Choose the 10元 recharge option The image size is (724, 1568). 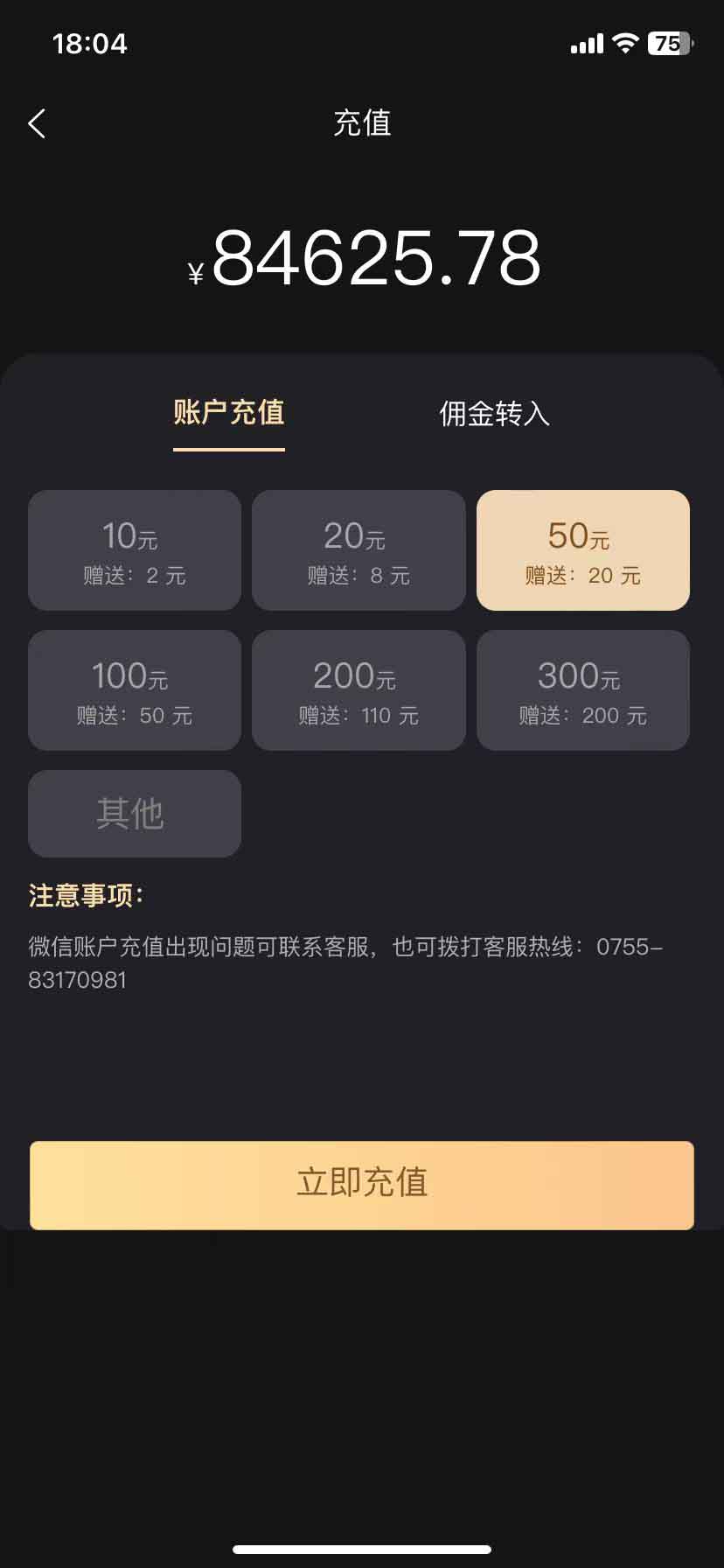click(x=135, y=550)
